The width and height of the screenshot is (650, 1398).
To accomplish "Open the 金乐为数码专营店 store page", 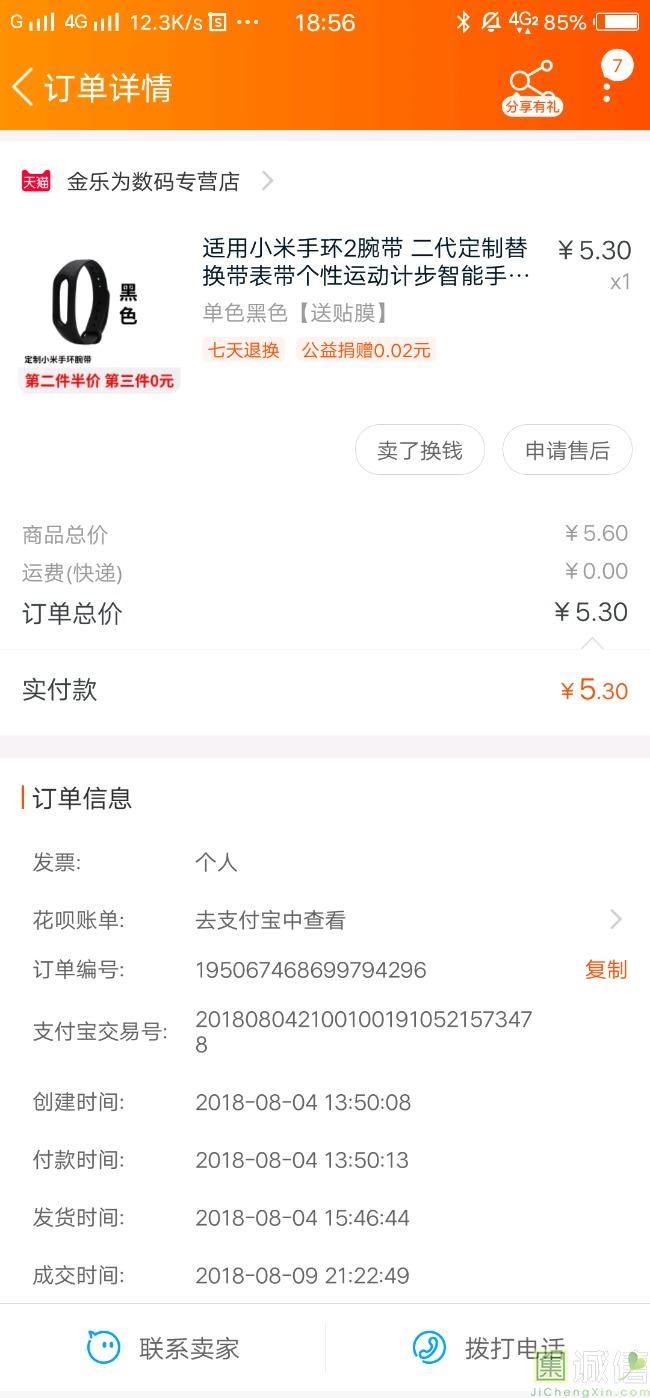I will click(153, 181).
